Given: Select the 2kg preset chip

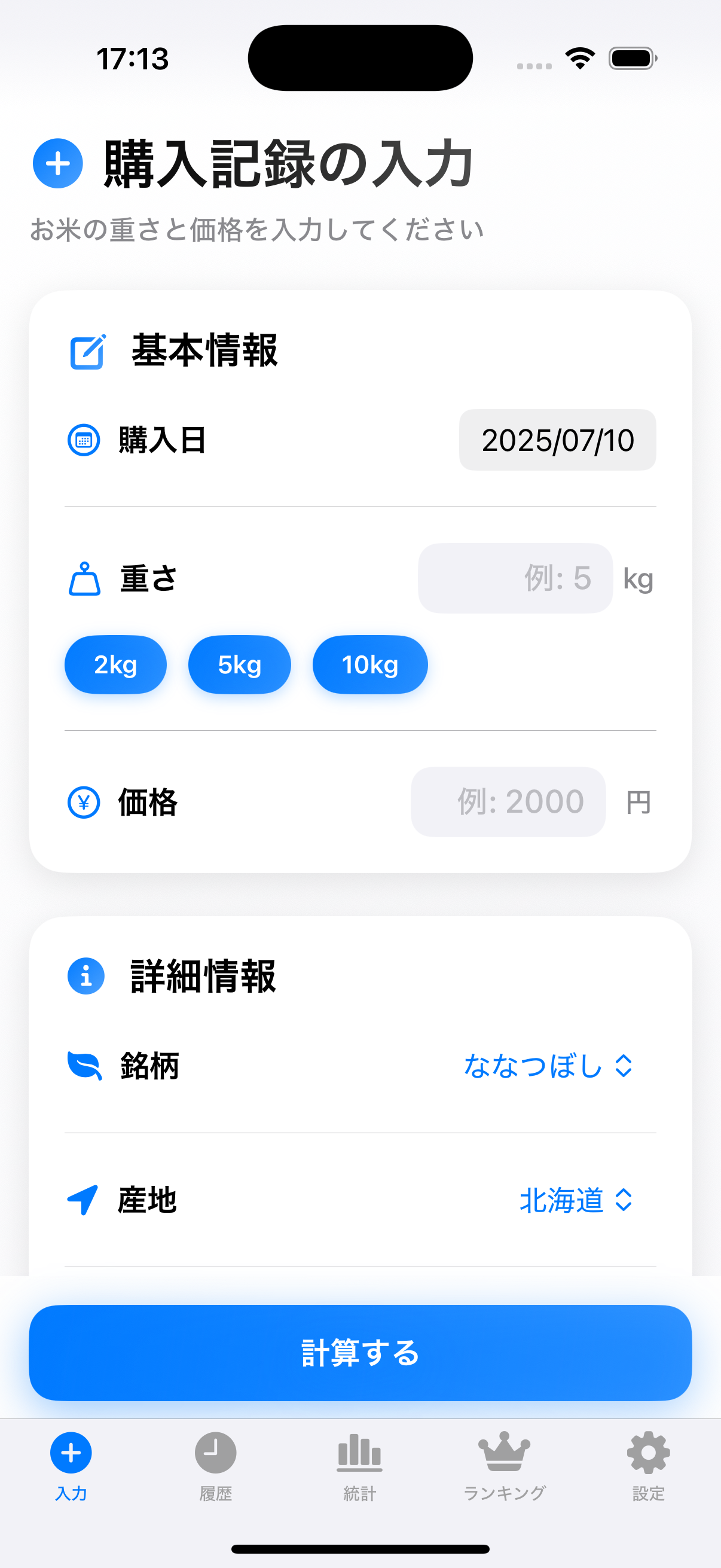Looking at the screenshot, I should pos(115,665).
